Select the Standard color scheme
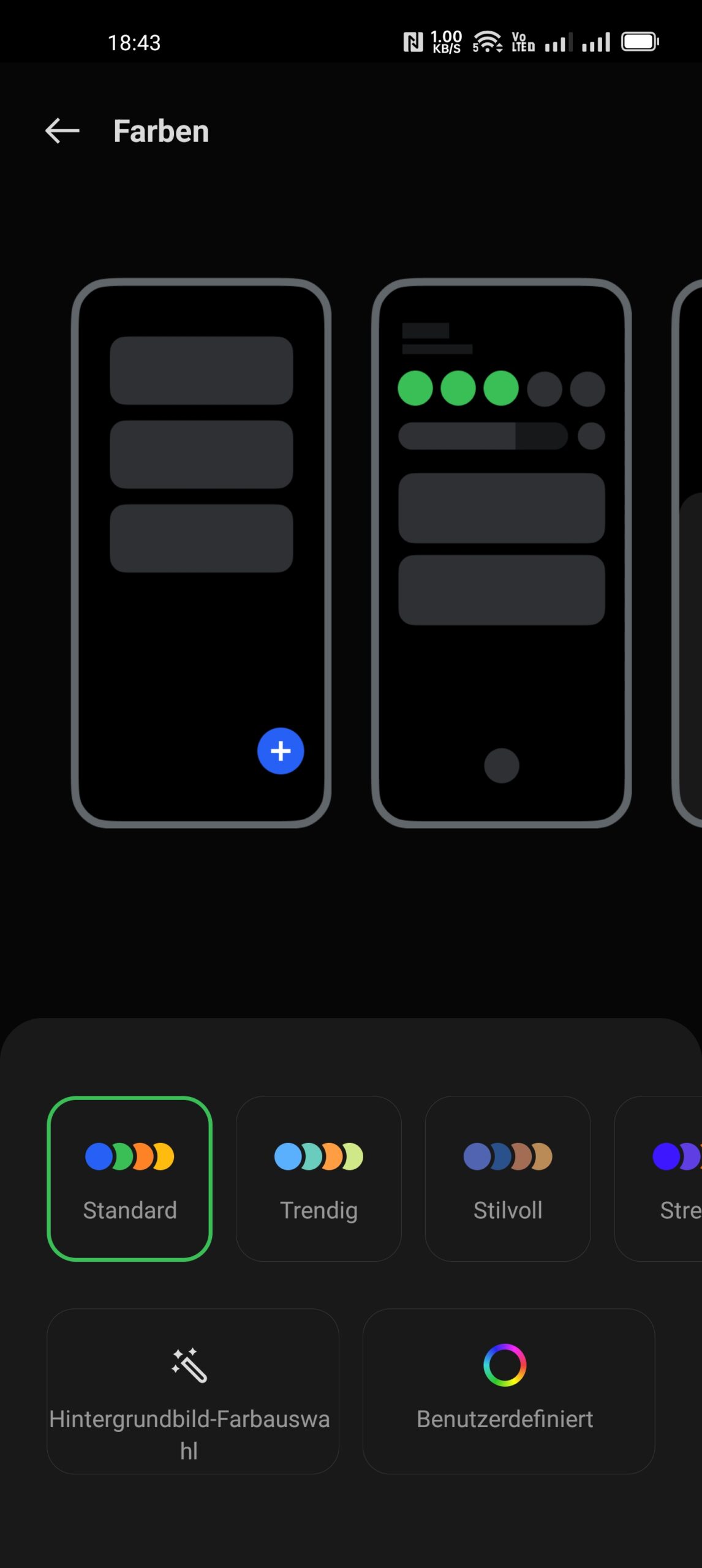This screenshot has height=1568, width=702. [x=130, y=1178]
